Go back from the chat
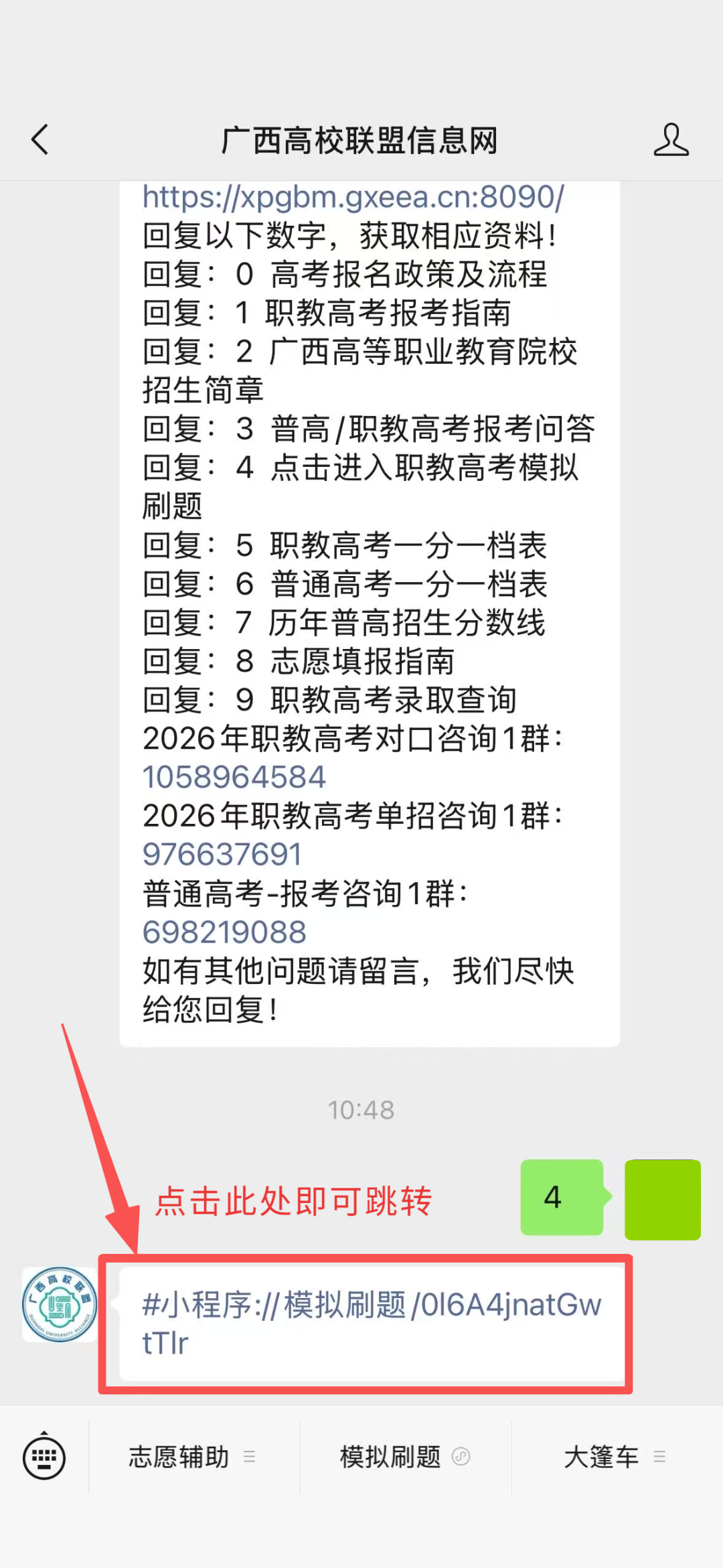 [40, 140]
